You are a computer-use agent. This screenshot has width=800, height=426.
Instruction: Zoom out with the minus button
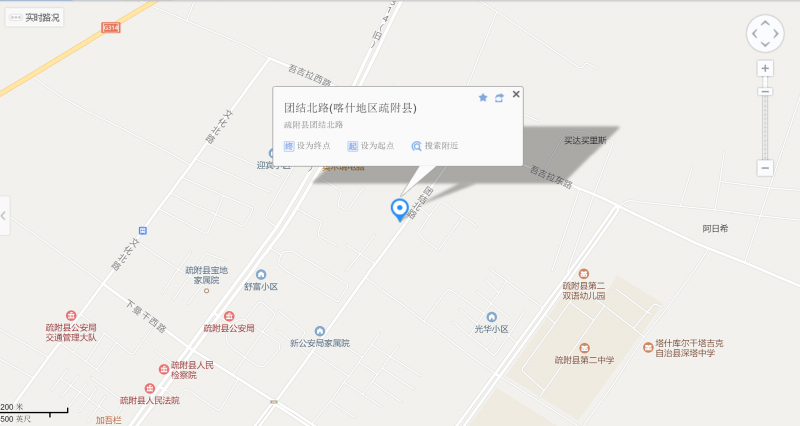coord(766,168)
